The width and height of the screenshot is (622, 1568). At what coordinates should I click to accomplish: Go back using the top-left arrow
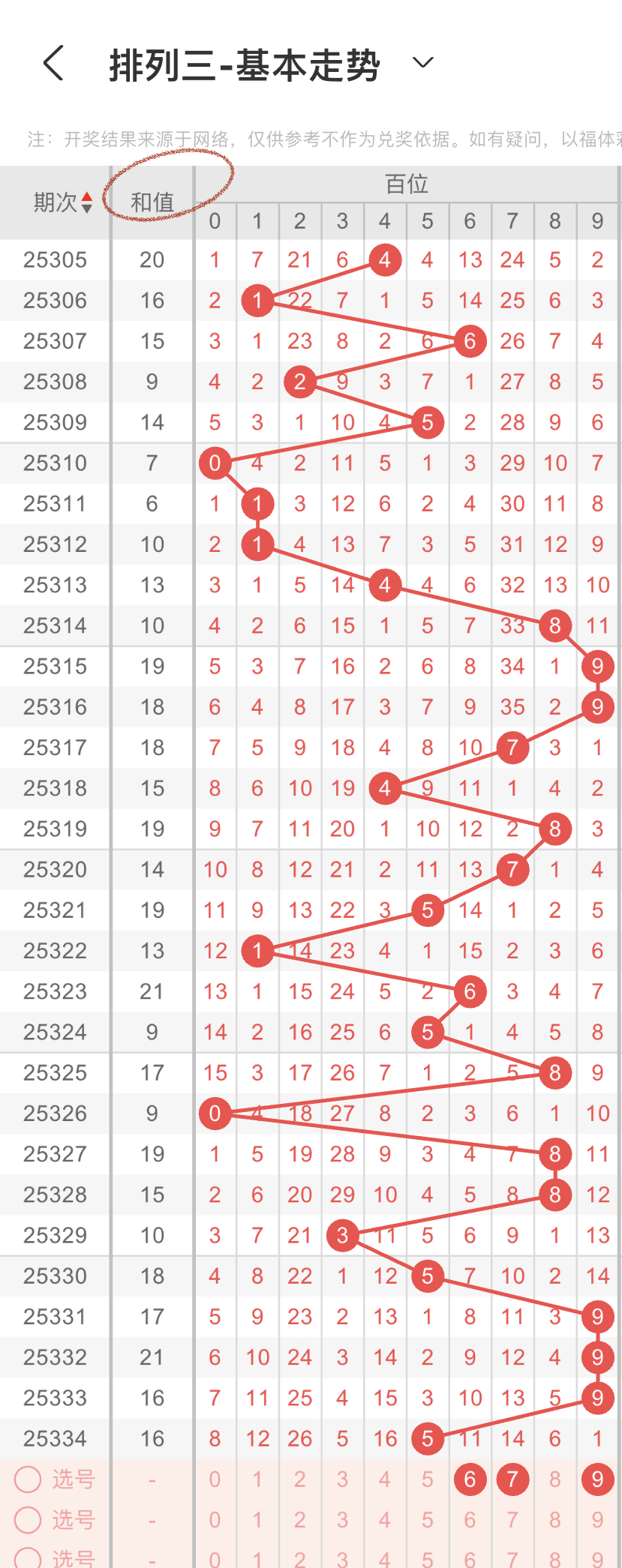coord(53,63)
